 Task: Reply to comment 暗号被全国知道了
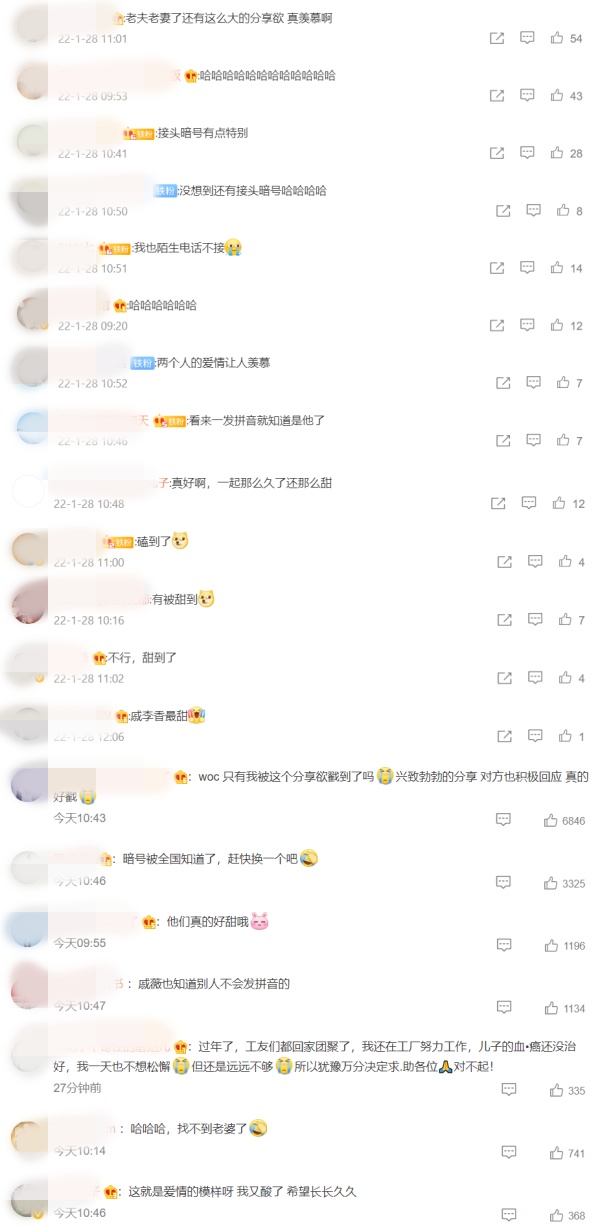(504, 883)
